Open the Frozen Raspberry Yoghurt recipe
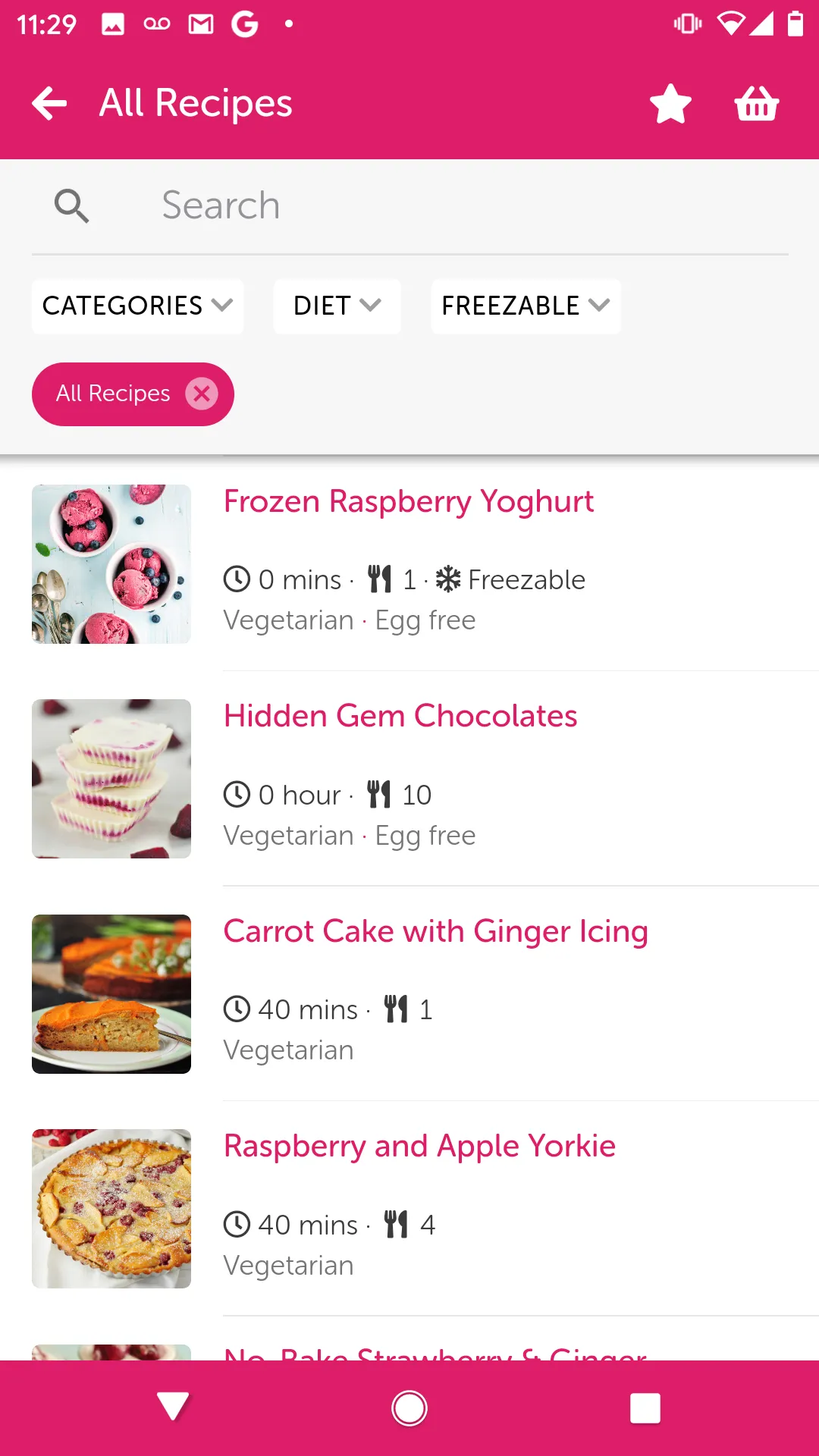Viewport: 819px width, 1456px height. (x=409, y=502)
